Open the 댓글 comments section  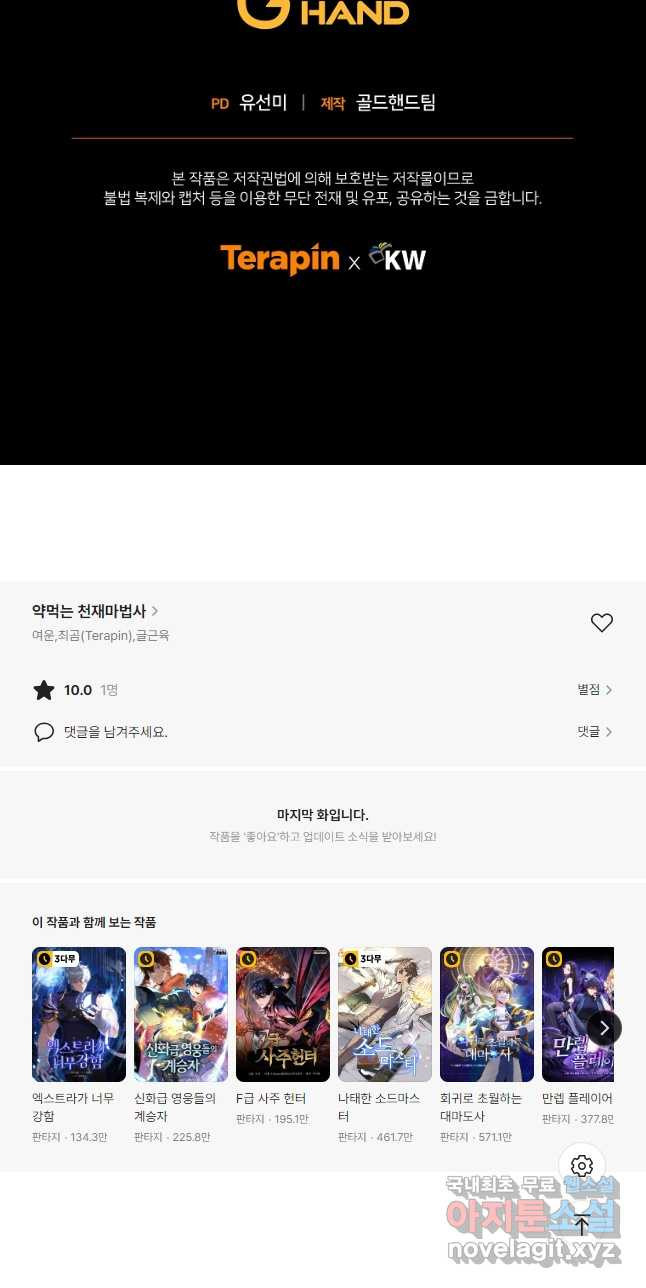(x=594, y=732)
